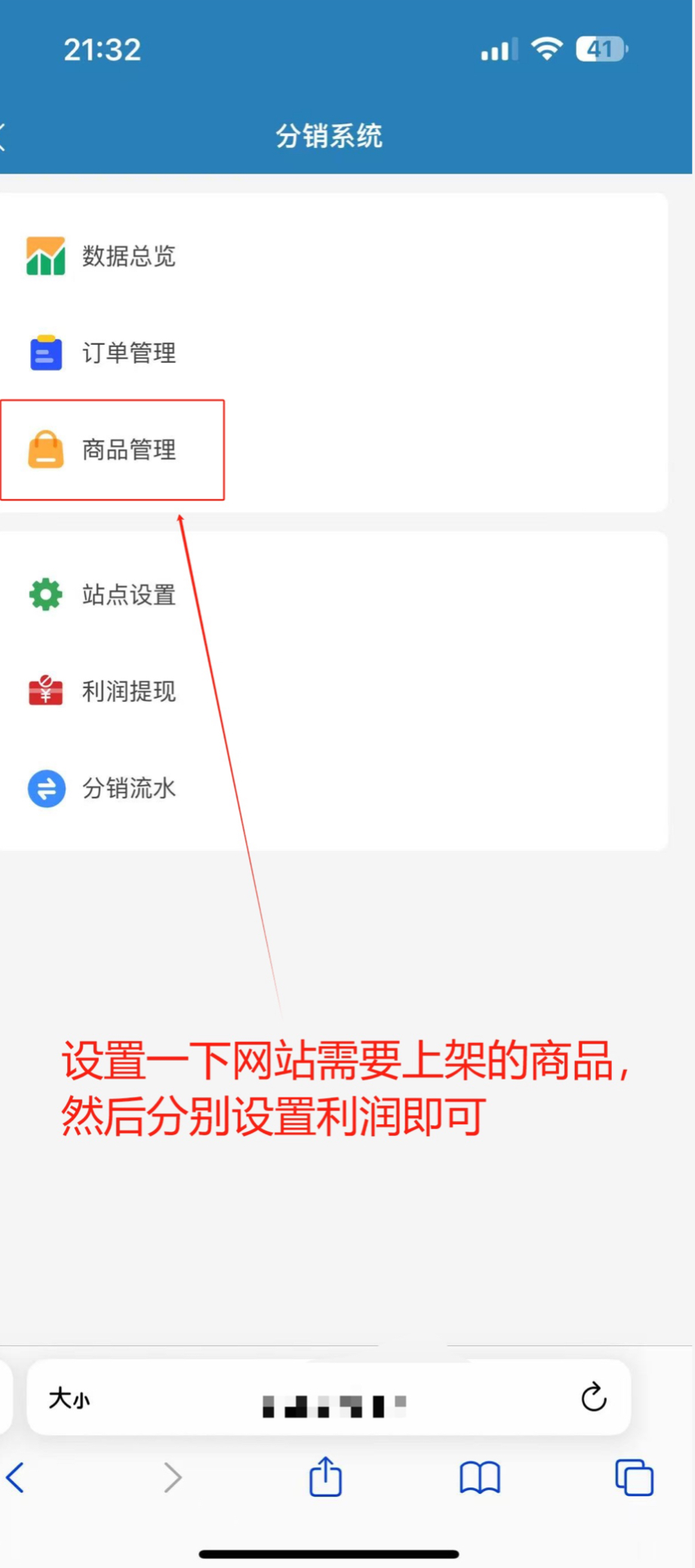
Task: Tap the 大小 text size button
Action: point(69,1398)
